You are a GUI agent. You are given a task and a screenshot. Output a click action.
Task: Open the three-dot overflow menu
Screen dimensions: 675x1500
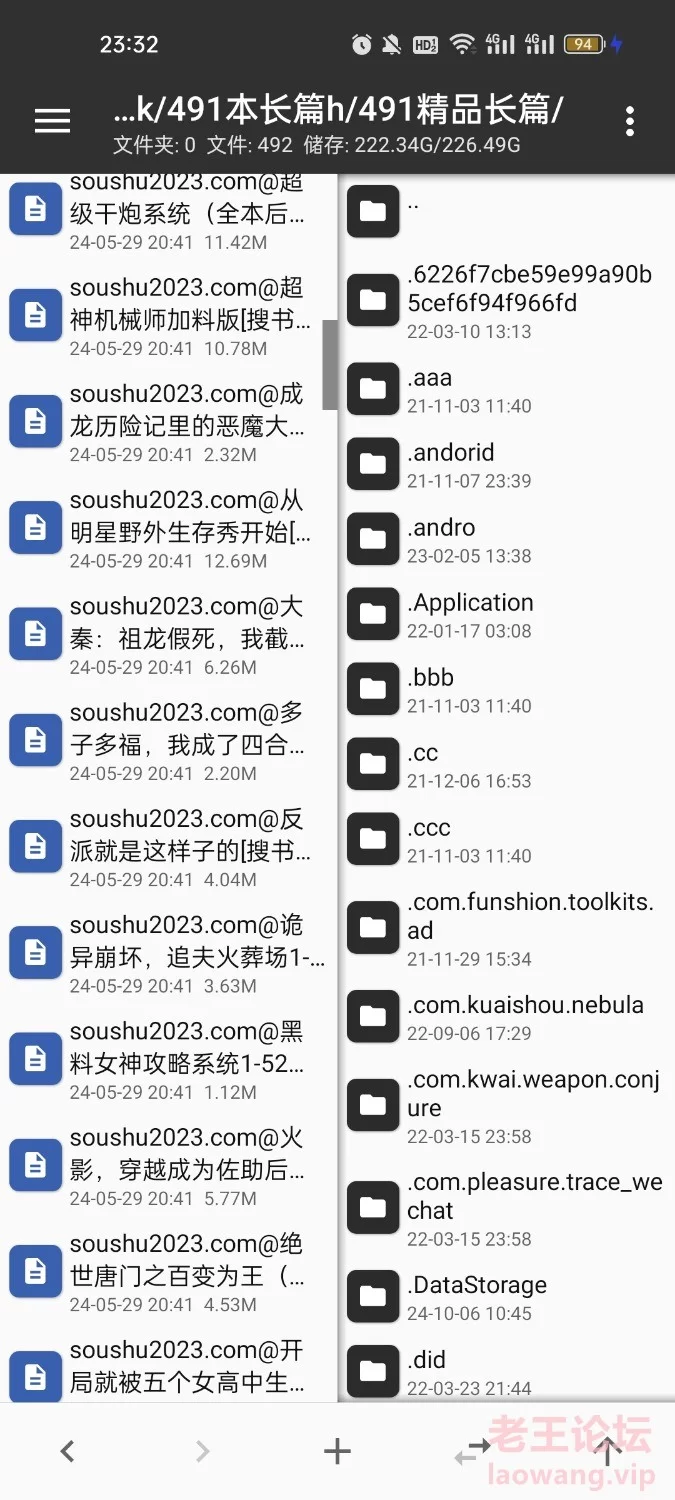coord(629,121)
